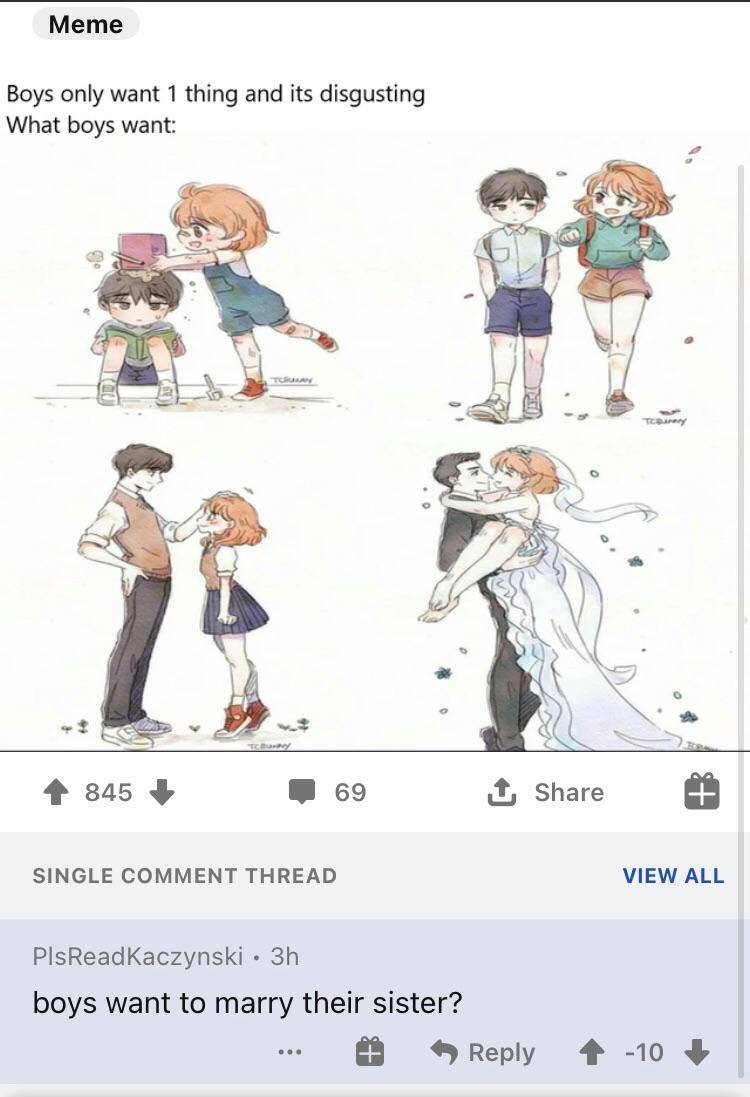
Task: Award PlsReadKaczynski's comment
Action: click(x=369, y=1052)
